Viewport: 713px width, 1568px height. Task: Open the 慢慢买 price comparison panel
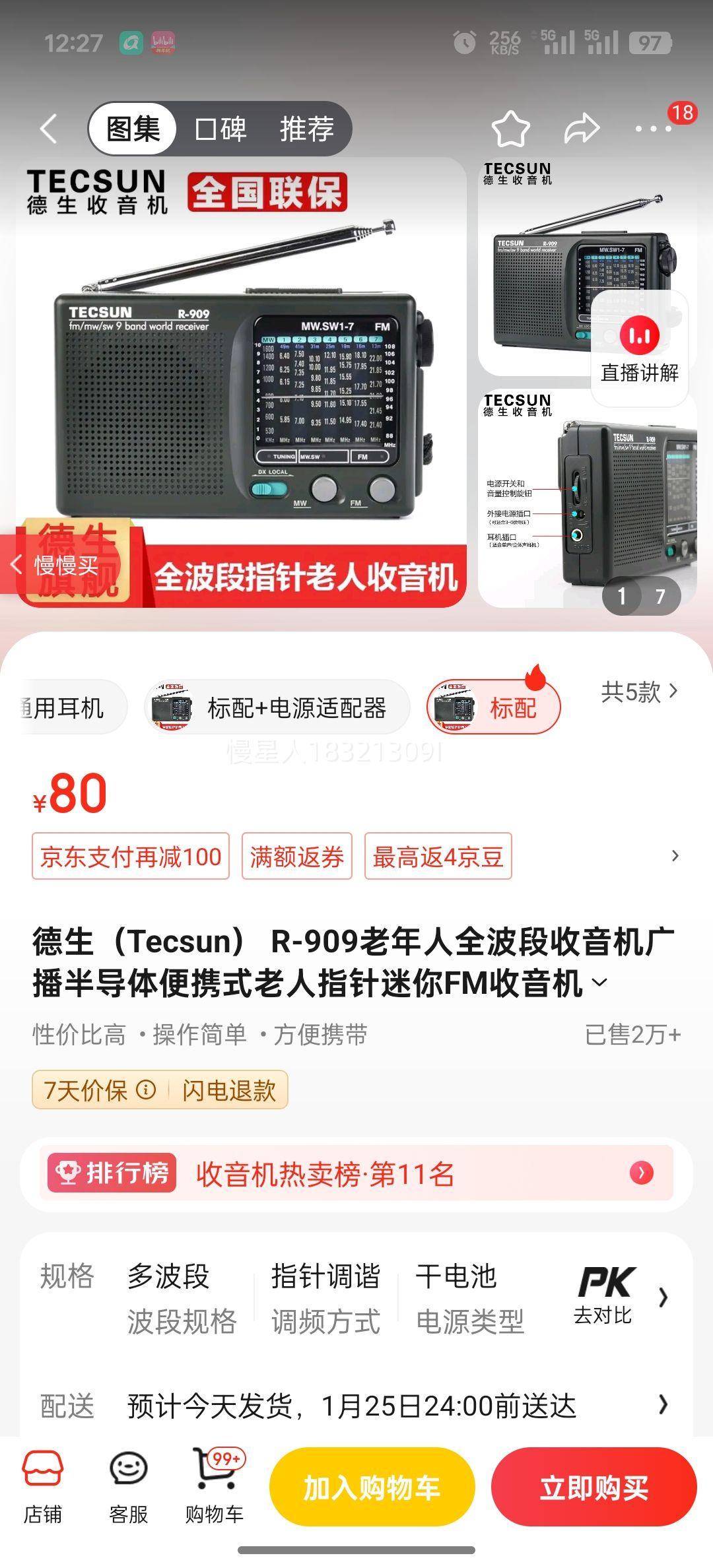(59, 565)
